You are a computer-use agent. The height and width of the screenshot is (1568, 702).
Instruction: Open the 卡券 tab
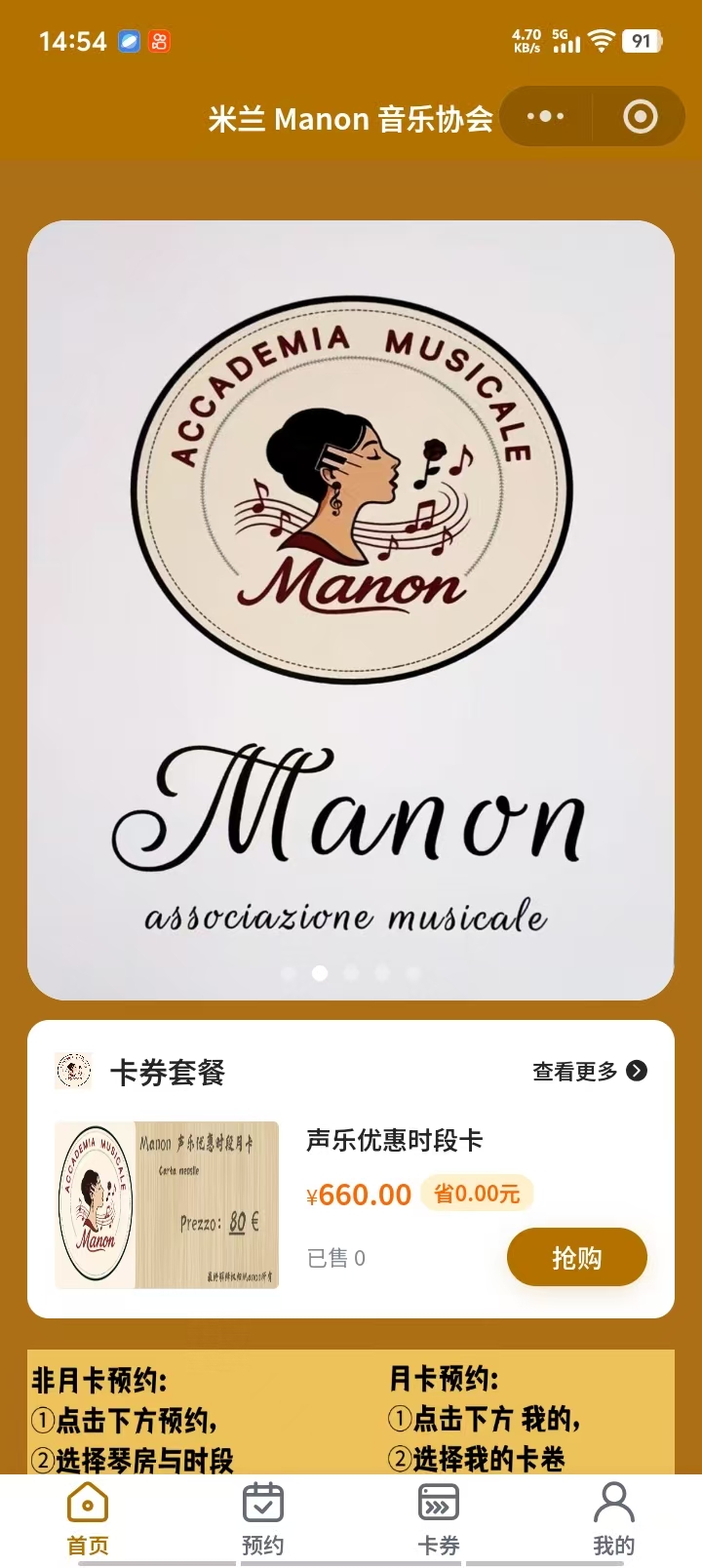438,1518
